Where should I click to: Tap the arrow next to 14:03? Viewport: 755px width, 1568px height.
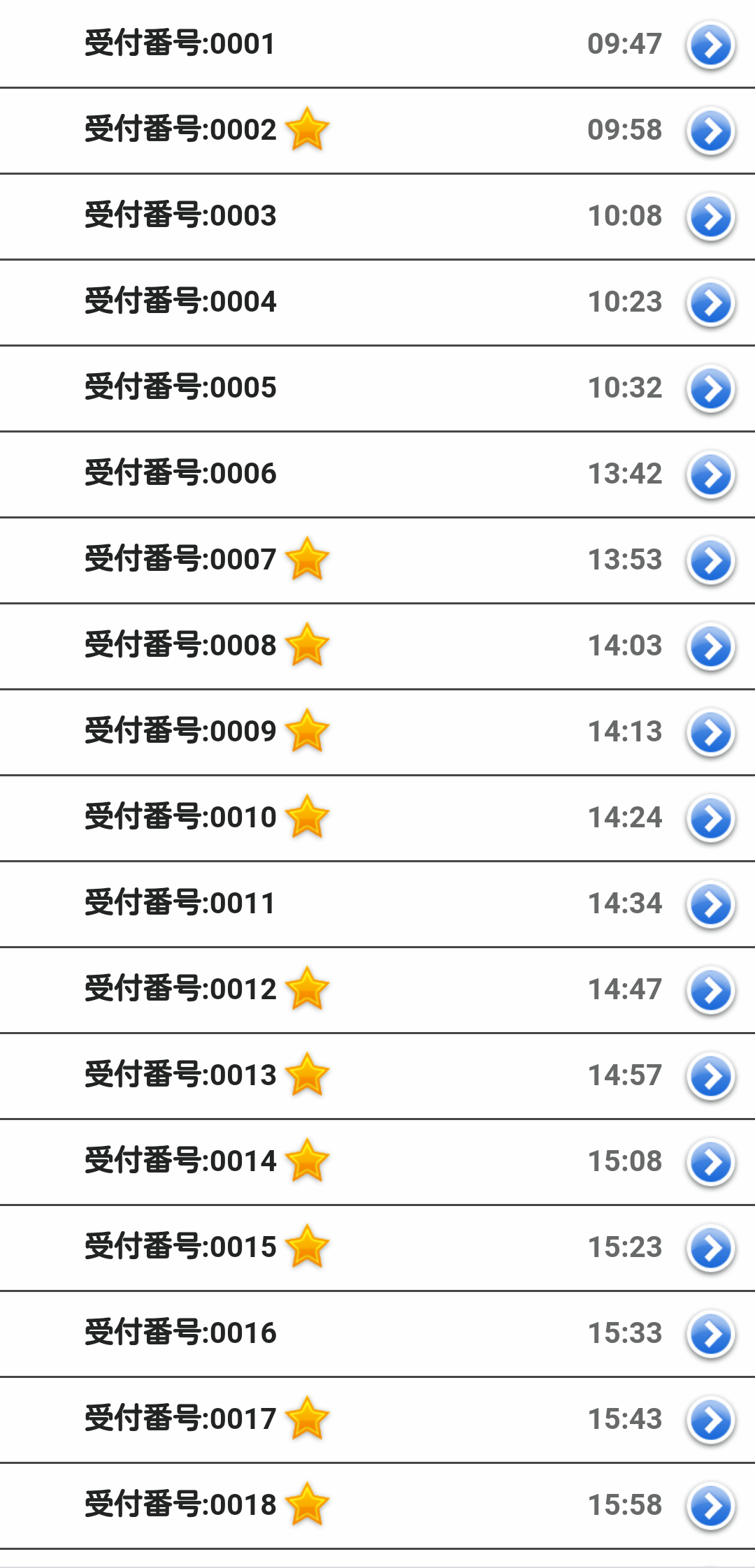[x=711, y=646]
